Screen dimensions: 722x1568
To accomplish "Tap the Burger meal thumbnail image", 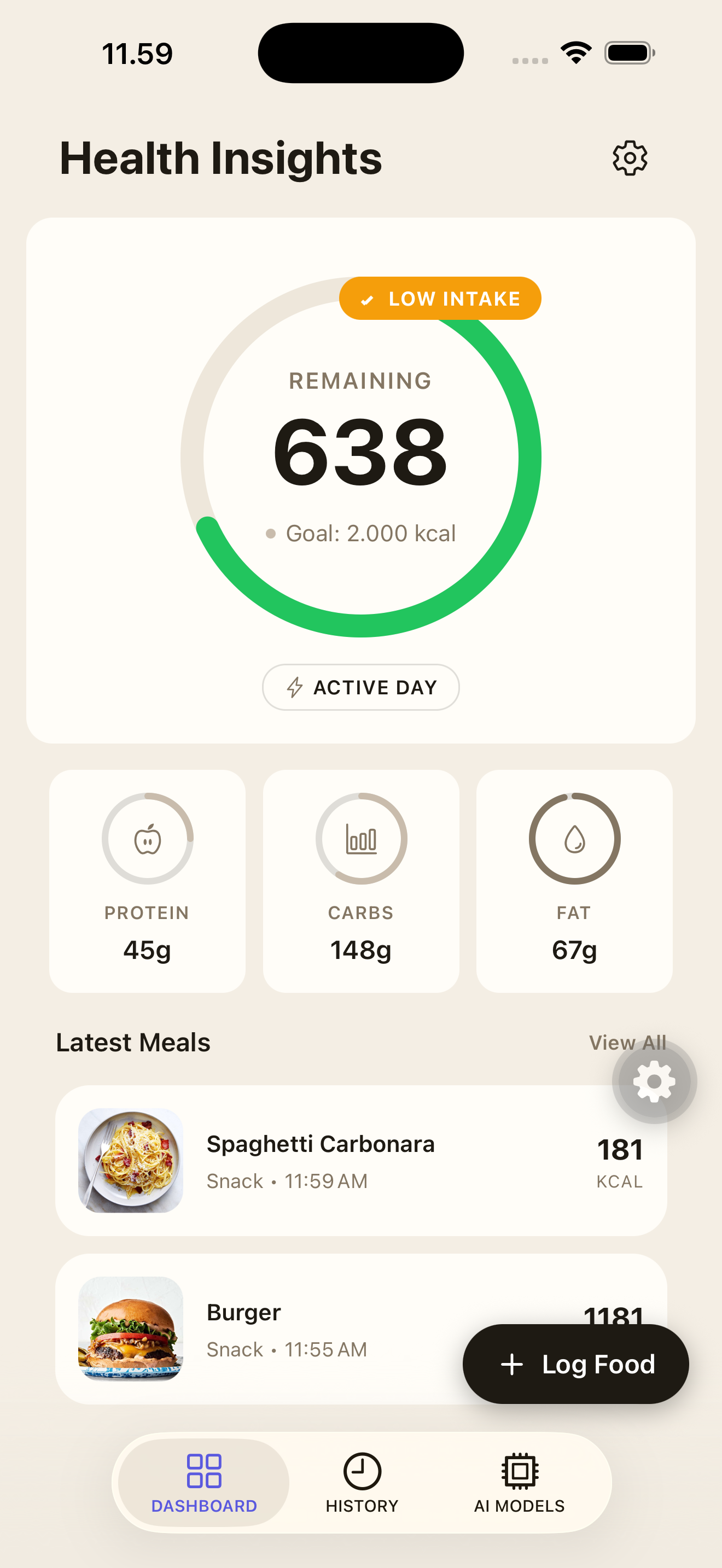I will pyautogui.click(x=130, y=1330).
